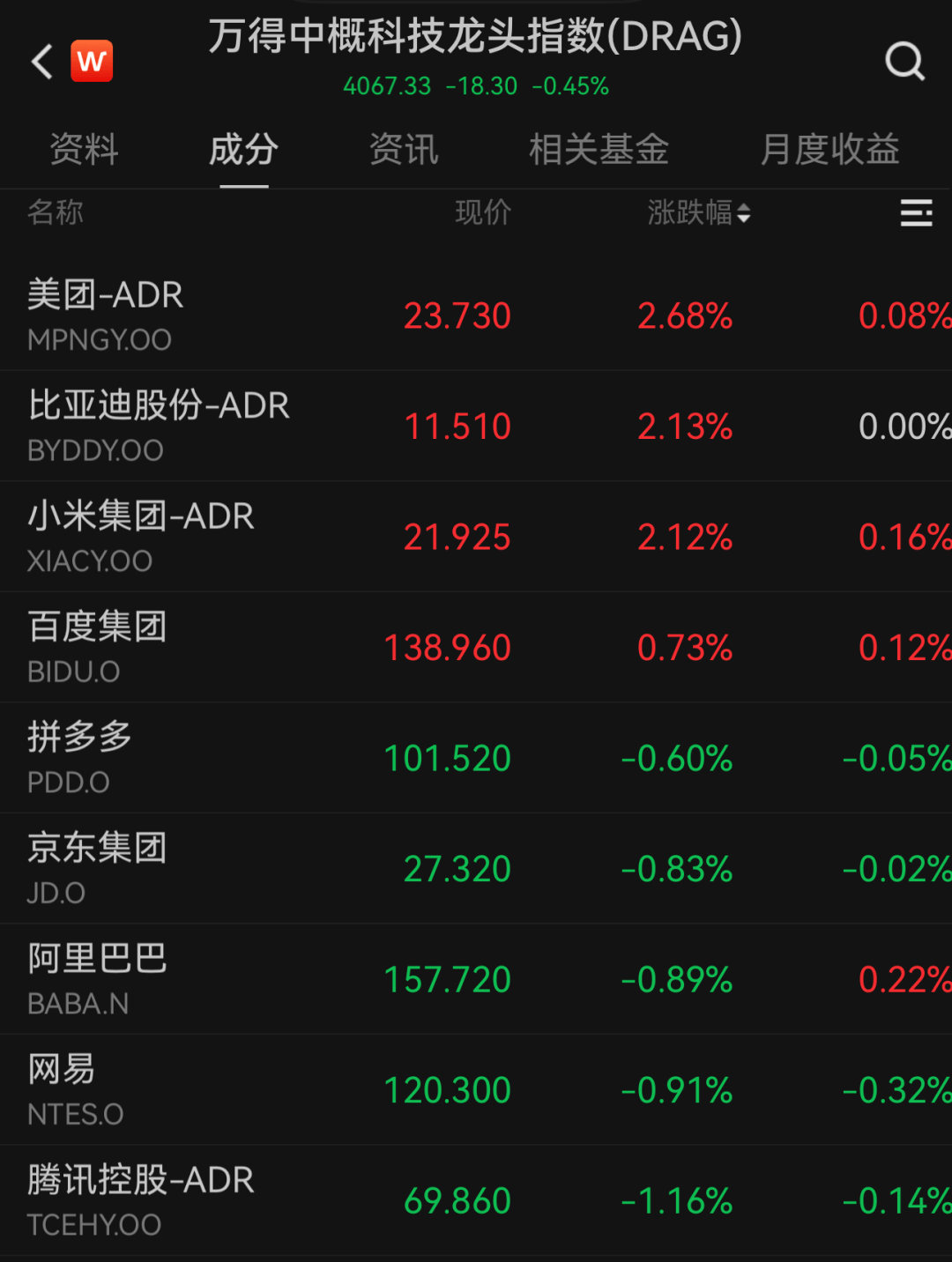This screenshot has width=952, height=1262.
Task: Open the 相关基金 tab
Action: (599, 150)
